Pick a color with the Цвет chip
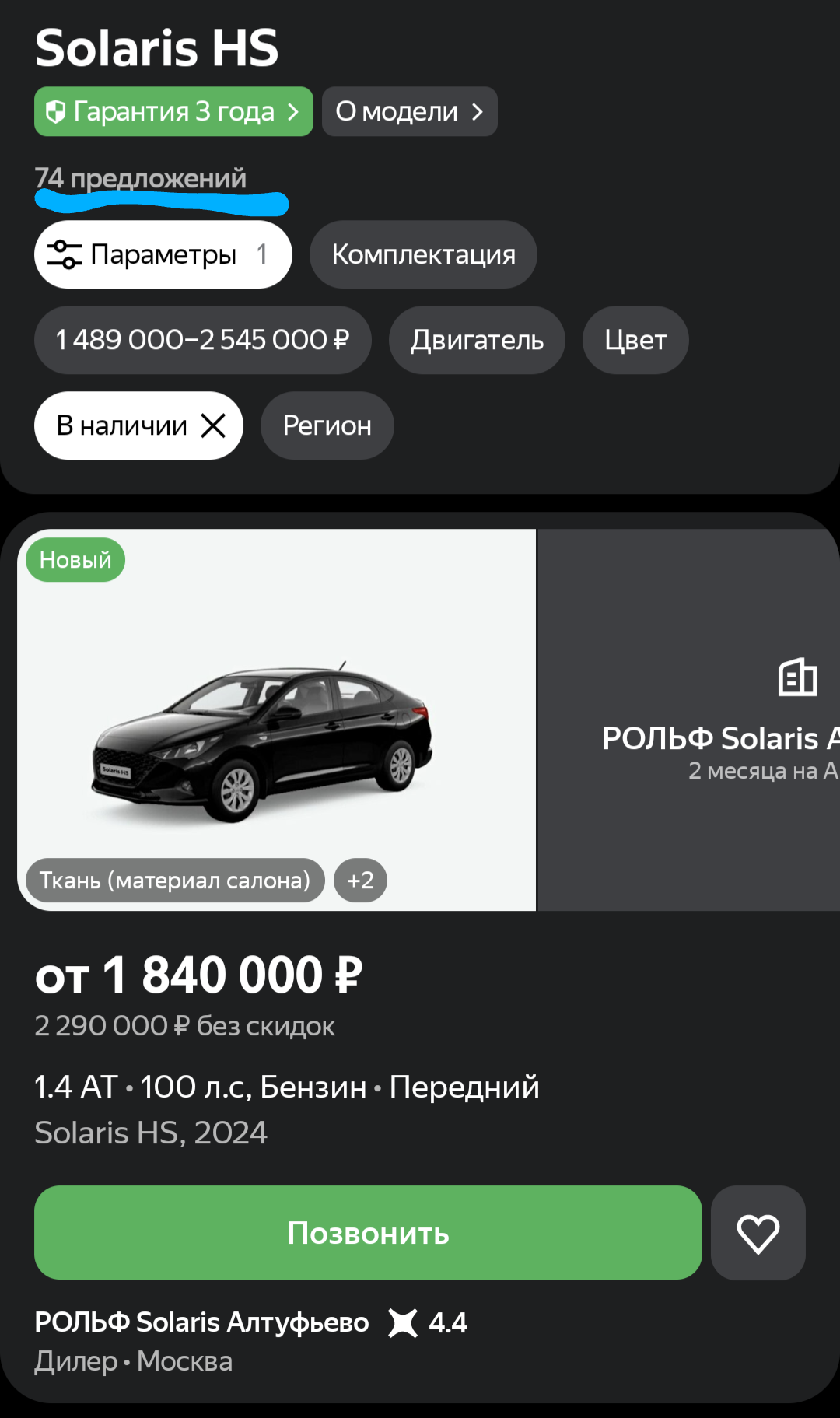 coord(635,340)
